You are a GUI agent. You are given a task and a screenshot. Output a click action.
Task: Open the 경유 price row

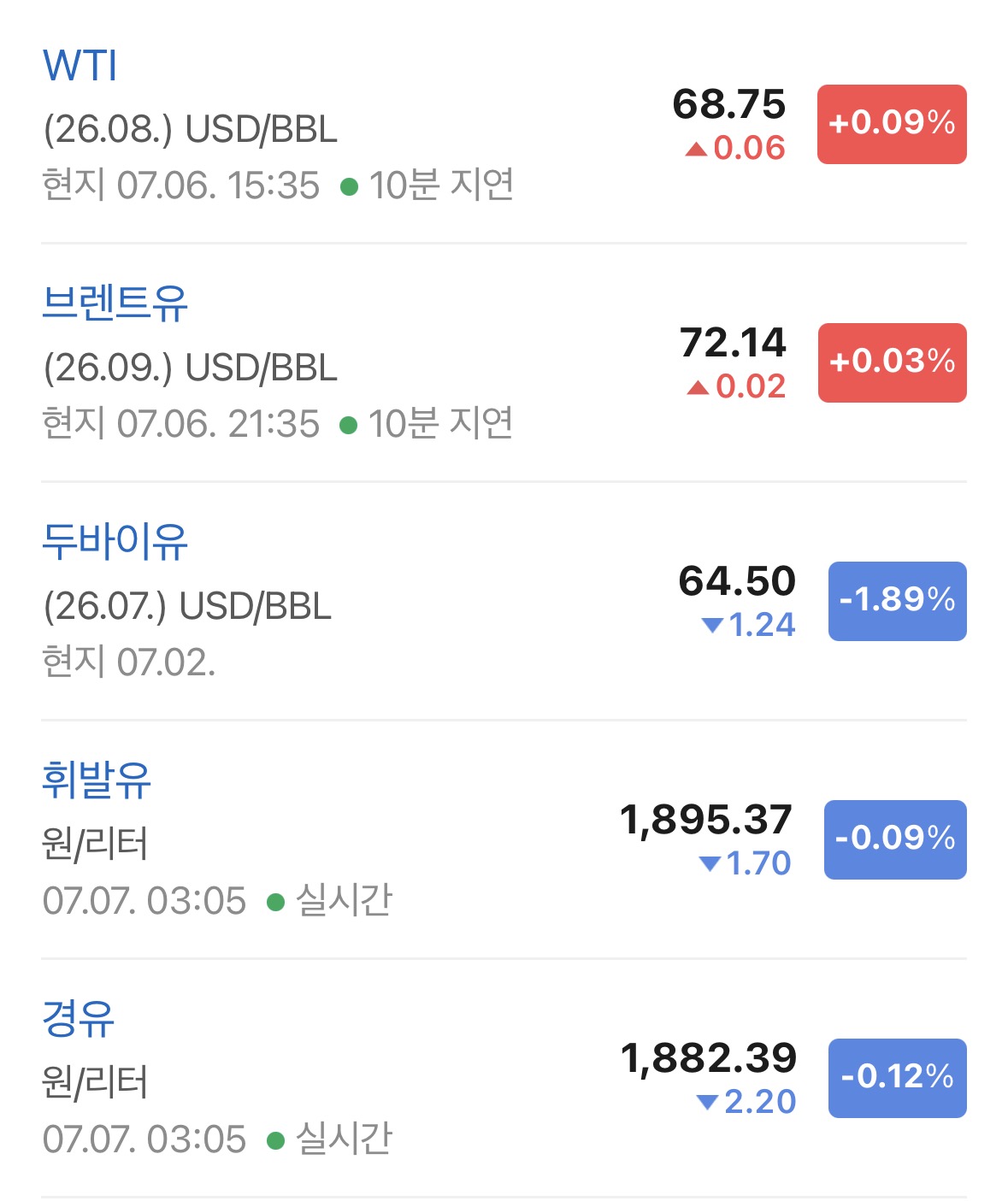click(x=504, y=1078)
